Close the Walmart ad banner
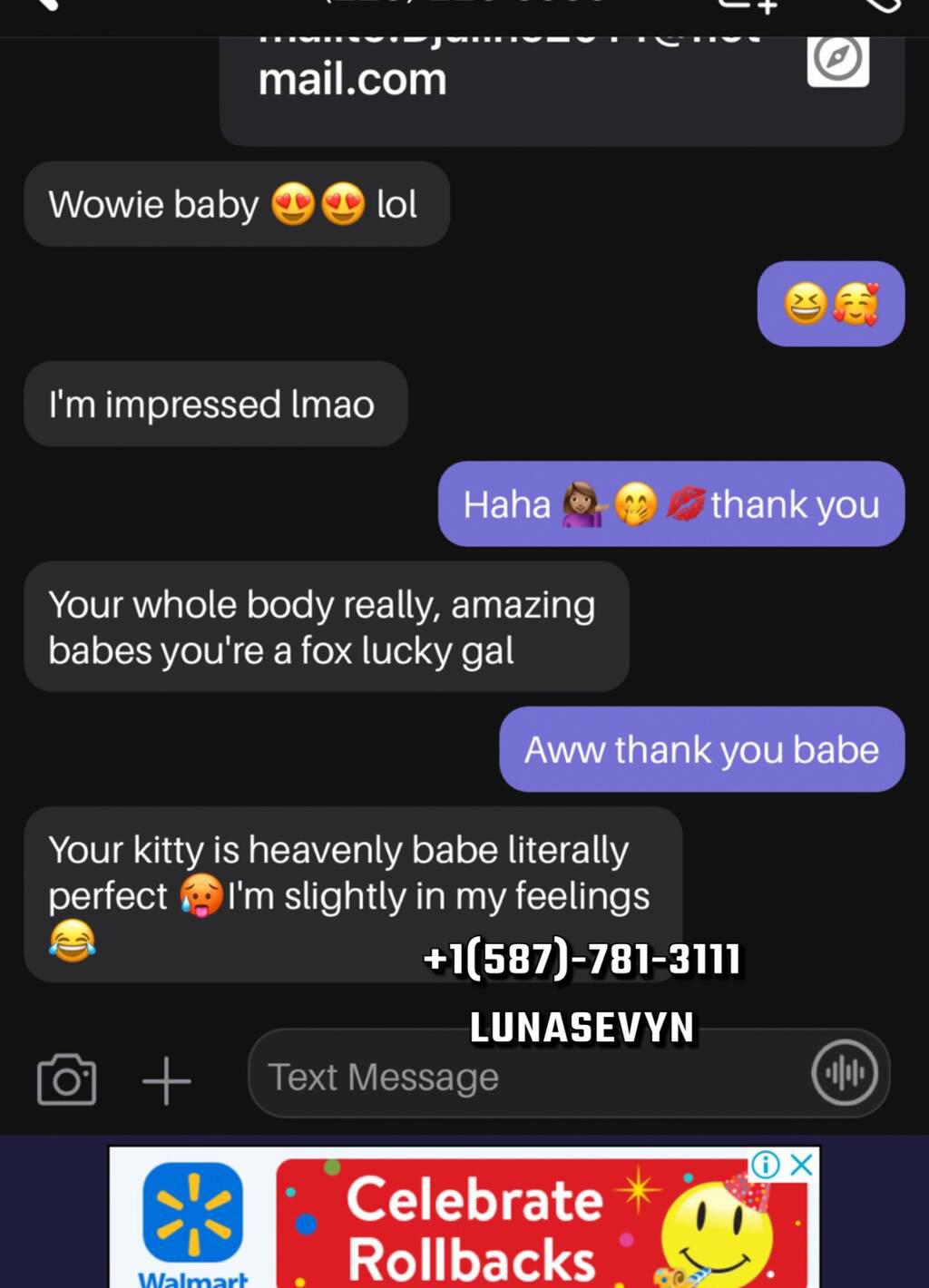The image size is (929, 1288). [801, 1165]
